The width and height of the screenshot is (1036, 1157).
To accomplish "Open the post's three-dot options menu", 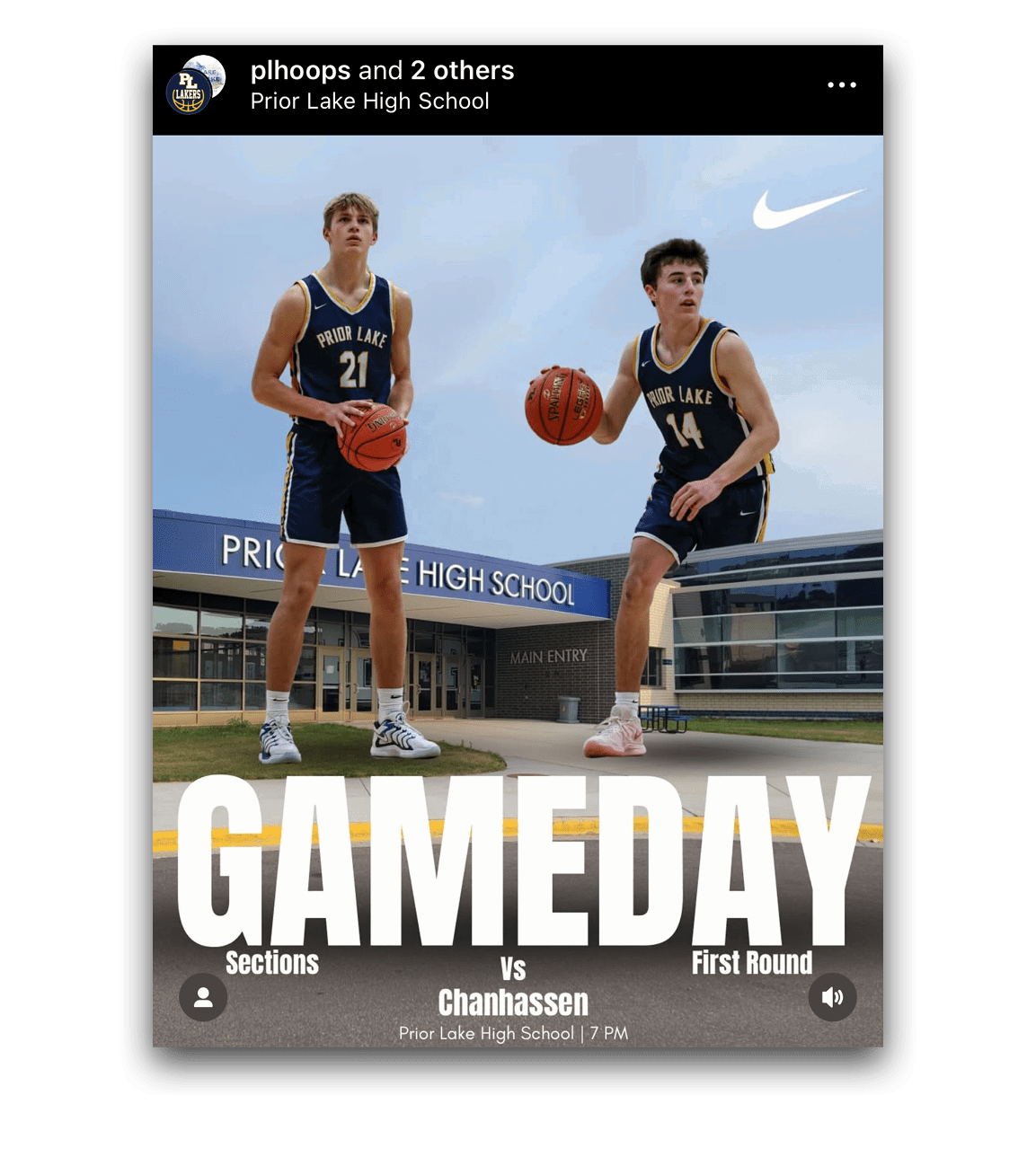I will tap(841, 85).
